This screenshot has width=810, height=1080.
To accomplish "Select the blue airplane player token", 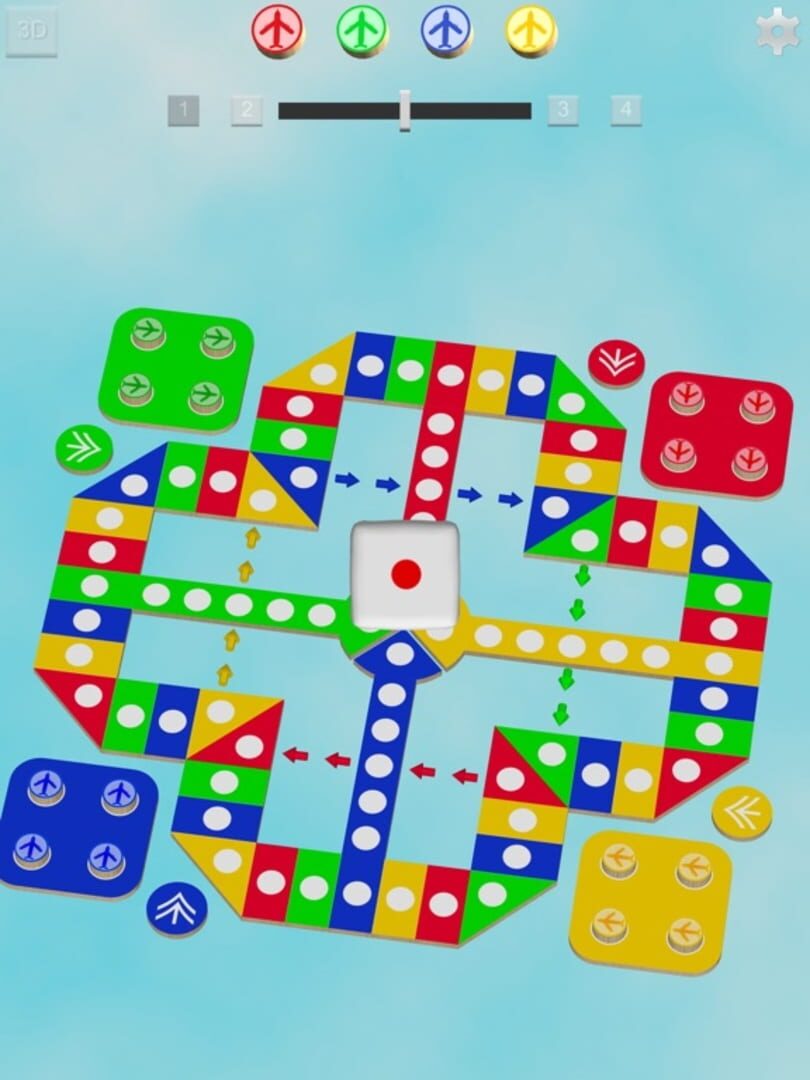I will pos(447,29).
